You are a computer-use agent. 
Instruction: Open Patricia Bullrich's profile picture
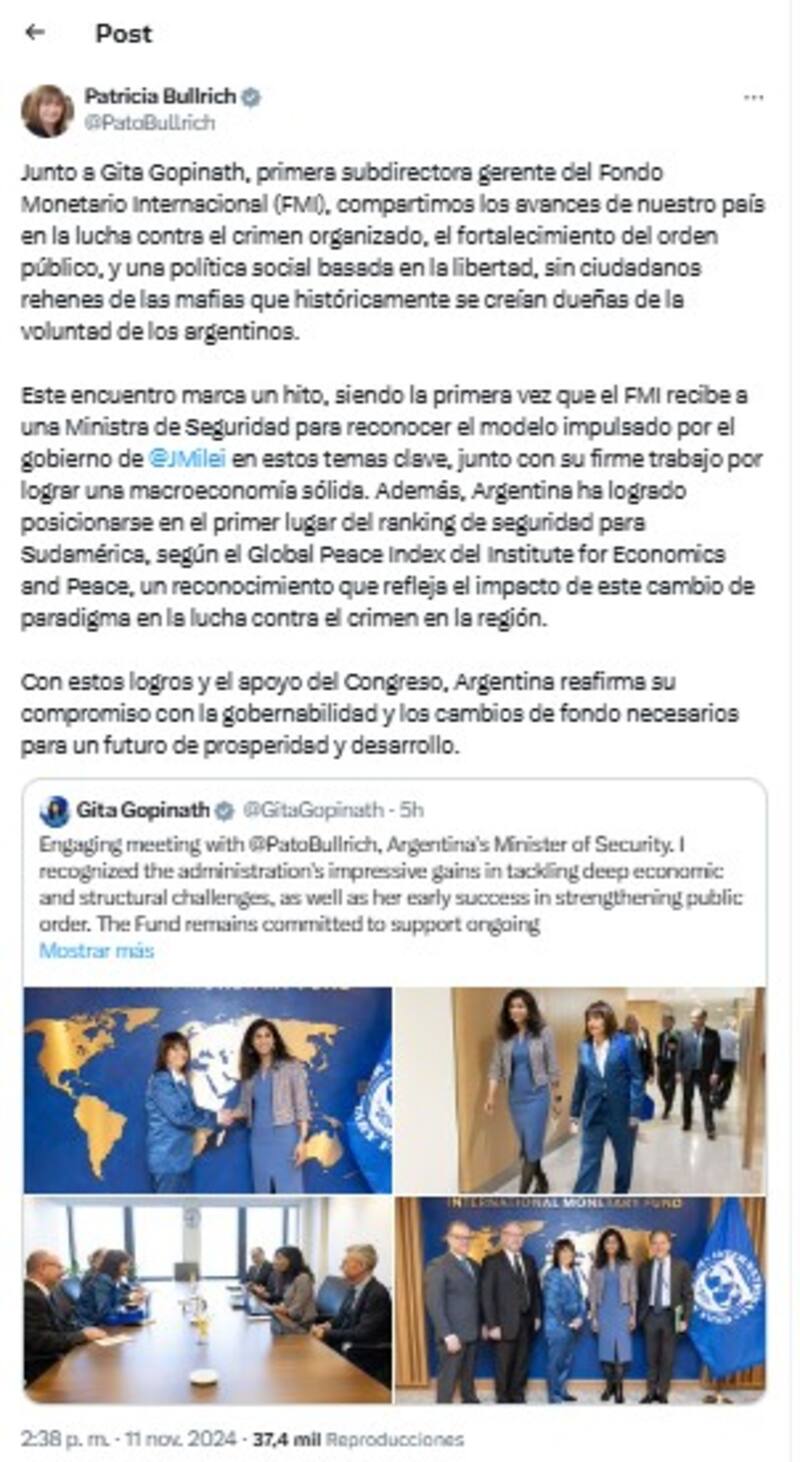pyautogui.click(x=47, y=110)
